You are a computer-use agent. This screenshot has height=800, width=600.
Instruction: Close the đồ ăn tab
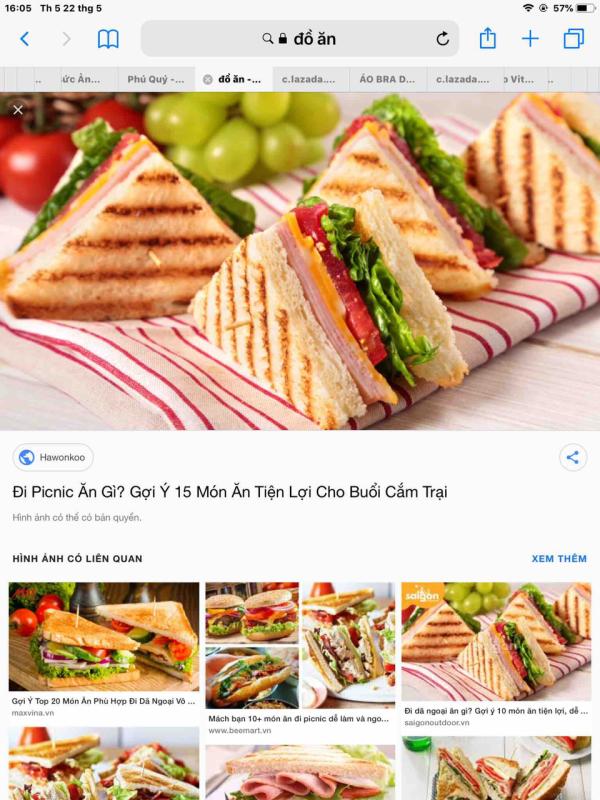pos(207,79)
